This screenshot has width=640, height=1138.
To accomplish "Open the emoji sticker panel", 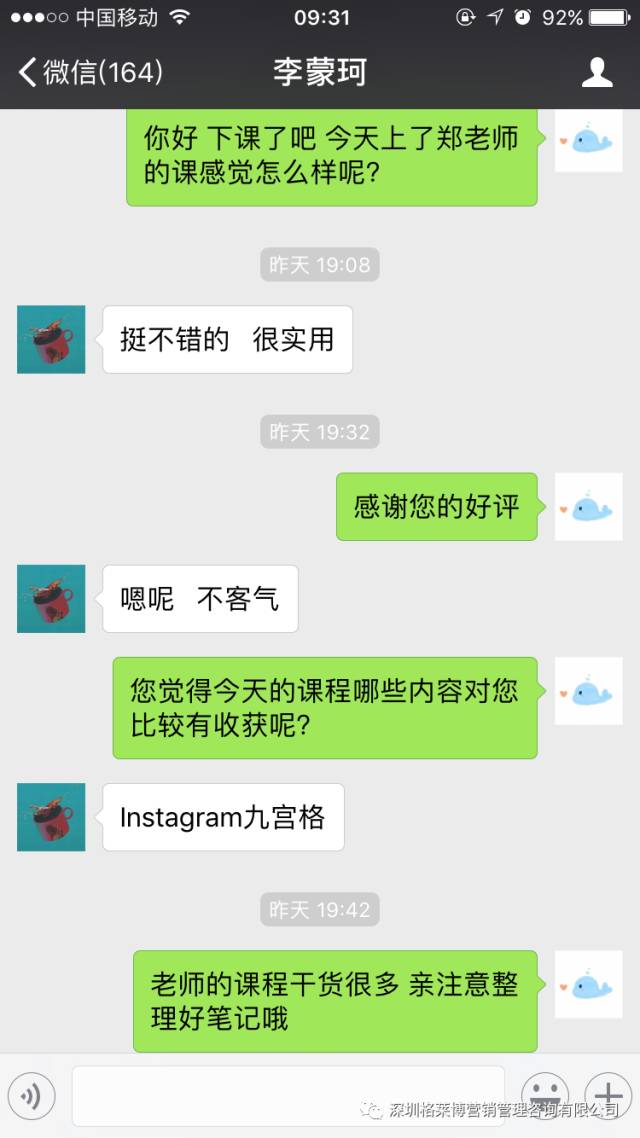I will pos(545,1094).
